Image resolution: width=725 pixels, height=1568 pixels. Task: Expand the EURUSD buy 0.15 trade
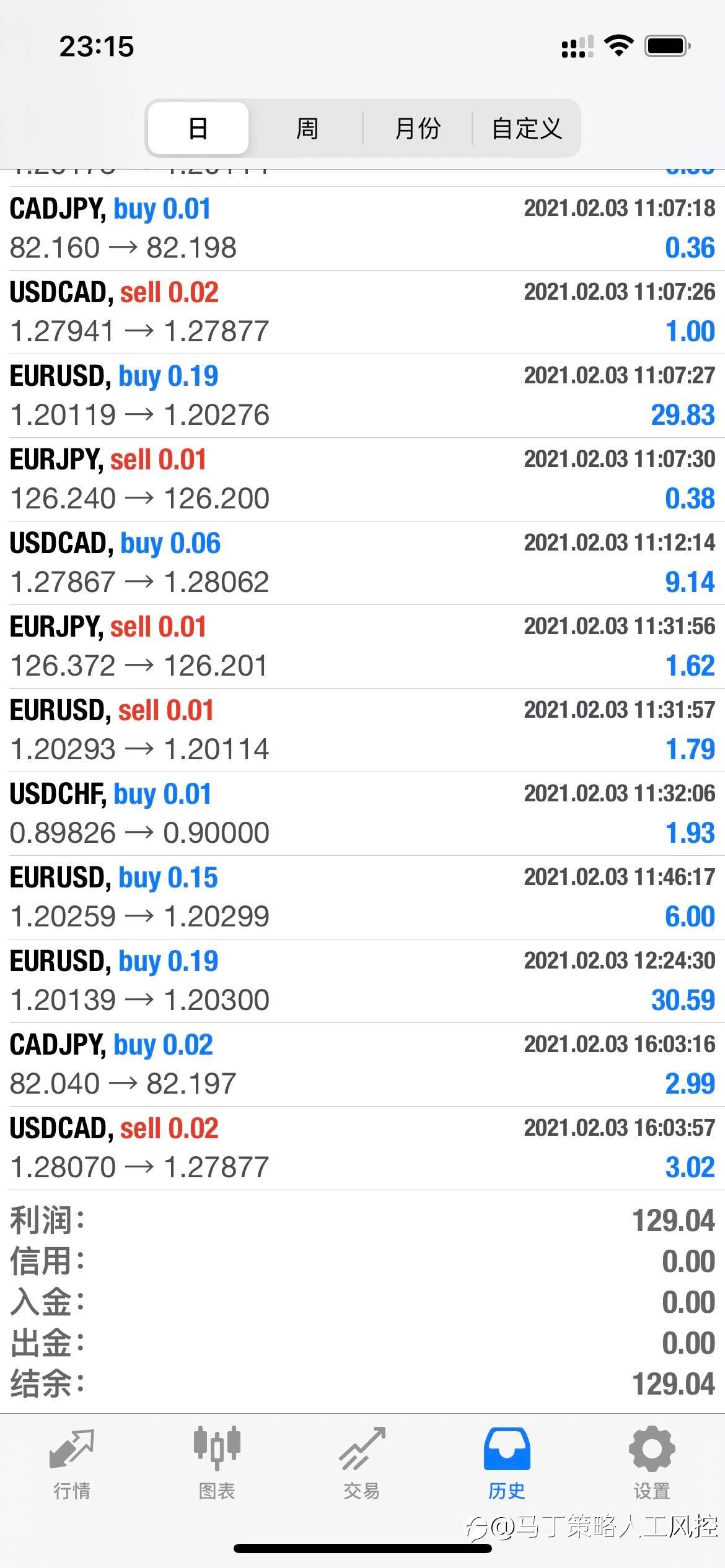[362, 897]
